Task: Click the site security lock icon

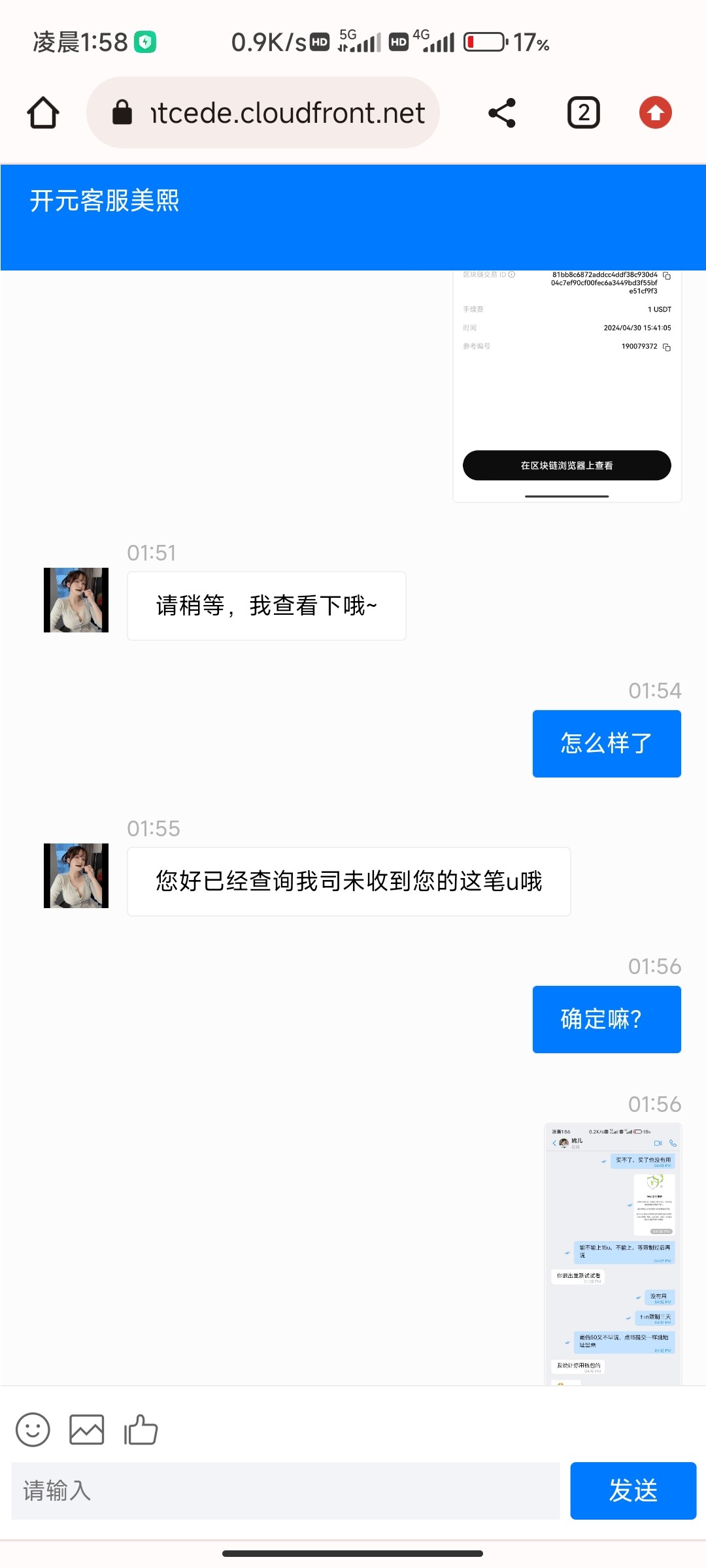Action: pyautogui.click(x=123, y=112)
